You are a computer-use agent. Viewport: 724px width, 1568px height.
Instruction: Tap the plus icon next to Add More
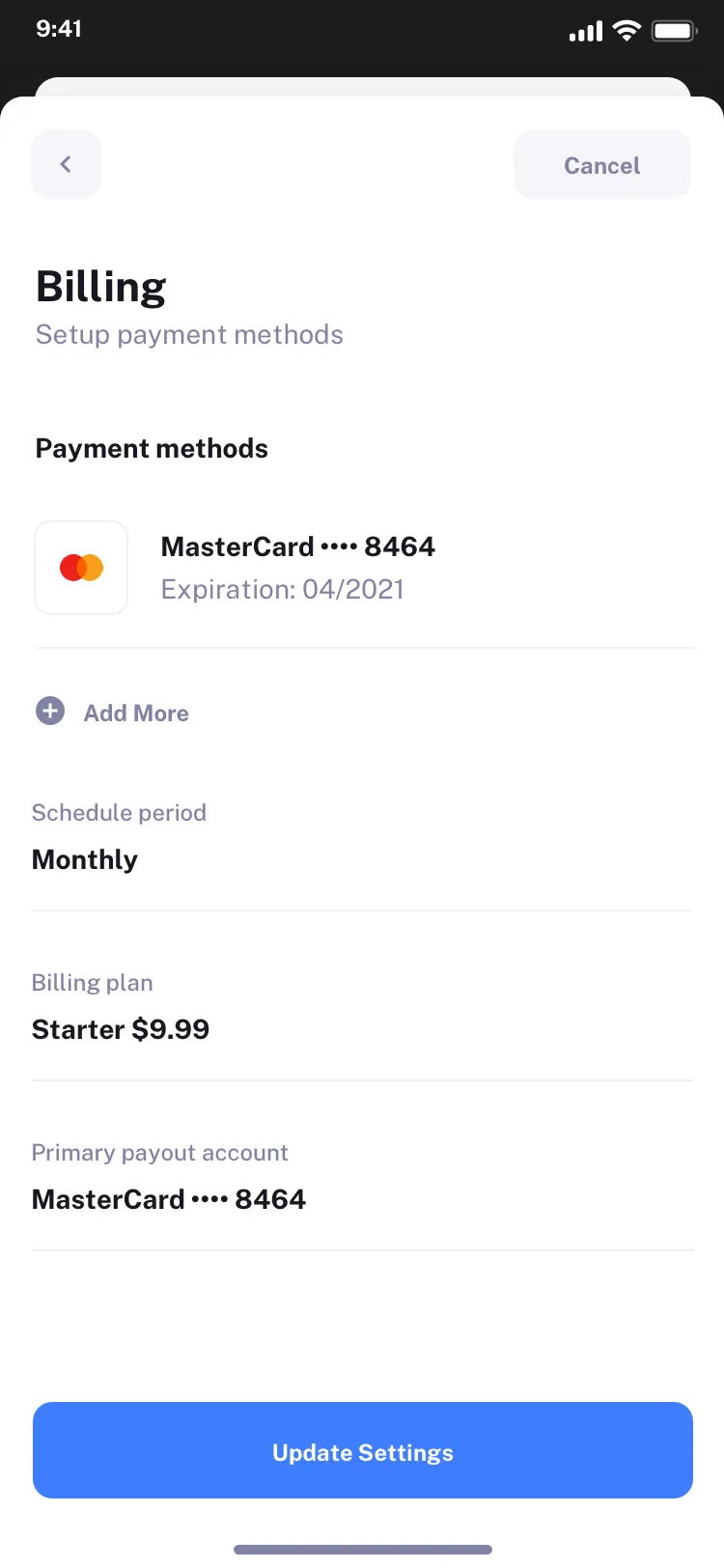pos(49,711)
